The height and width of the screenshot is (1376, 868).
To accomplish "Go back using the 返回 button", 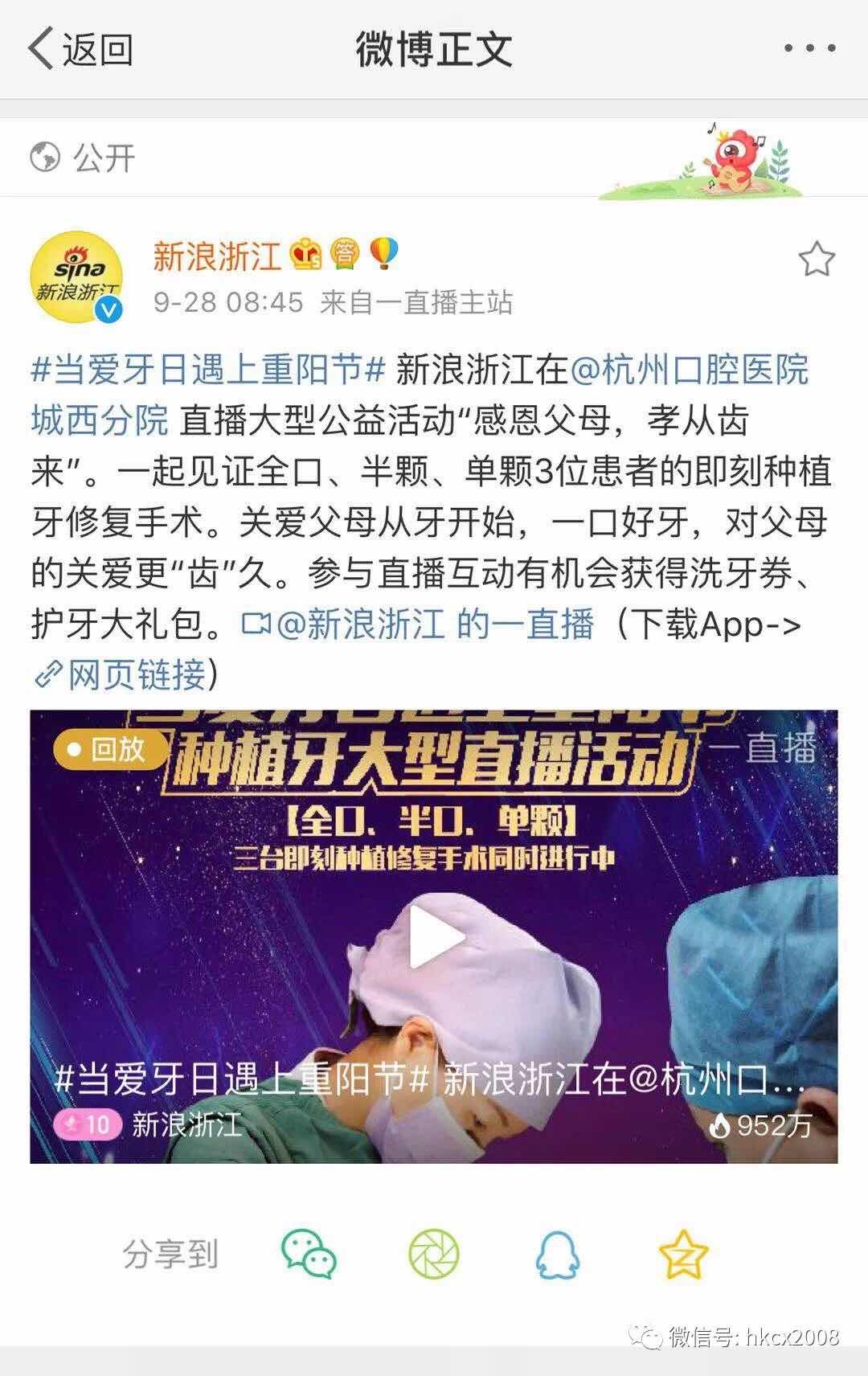I will (80, 50).
